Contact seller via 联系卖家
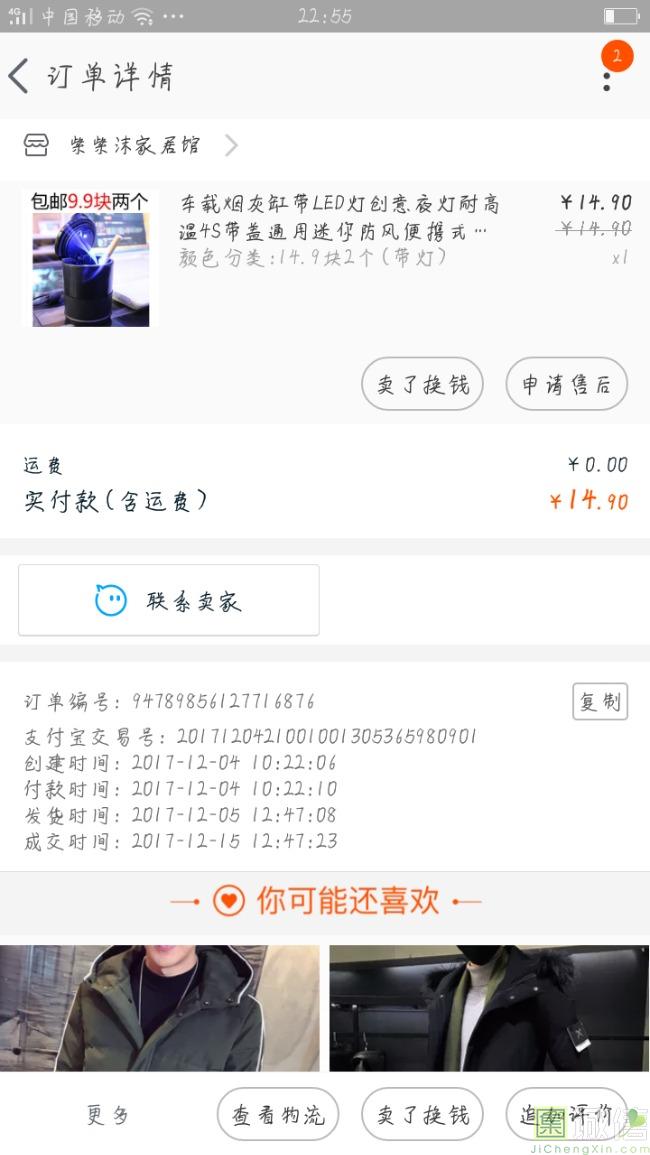The image size is (650, 1155). coord(169,600)
